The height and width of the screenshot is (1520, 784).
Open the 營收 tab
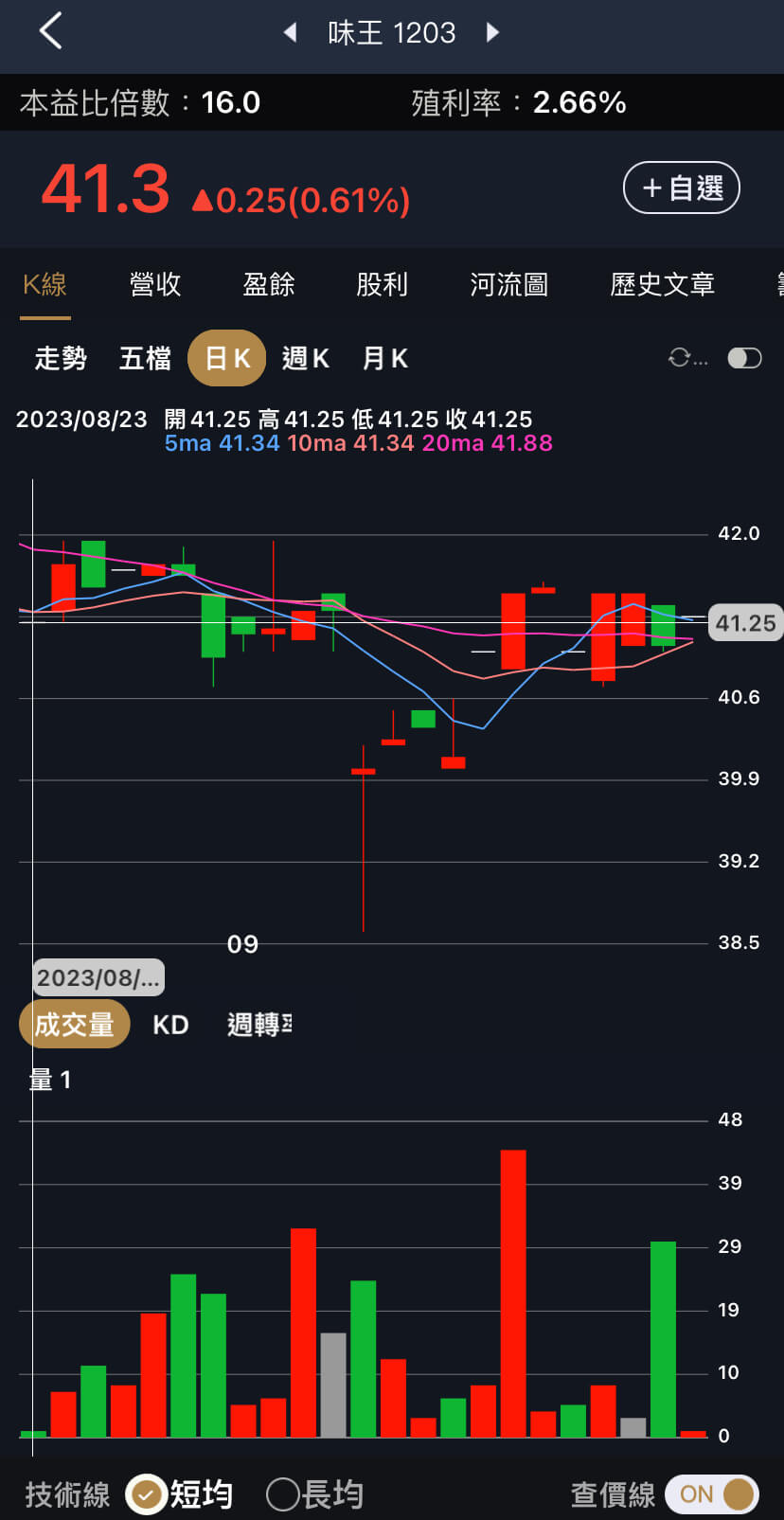(155, 283)
